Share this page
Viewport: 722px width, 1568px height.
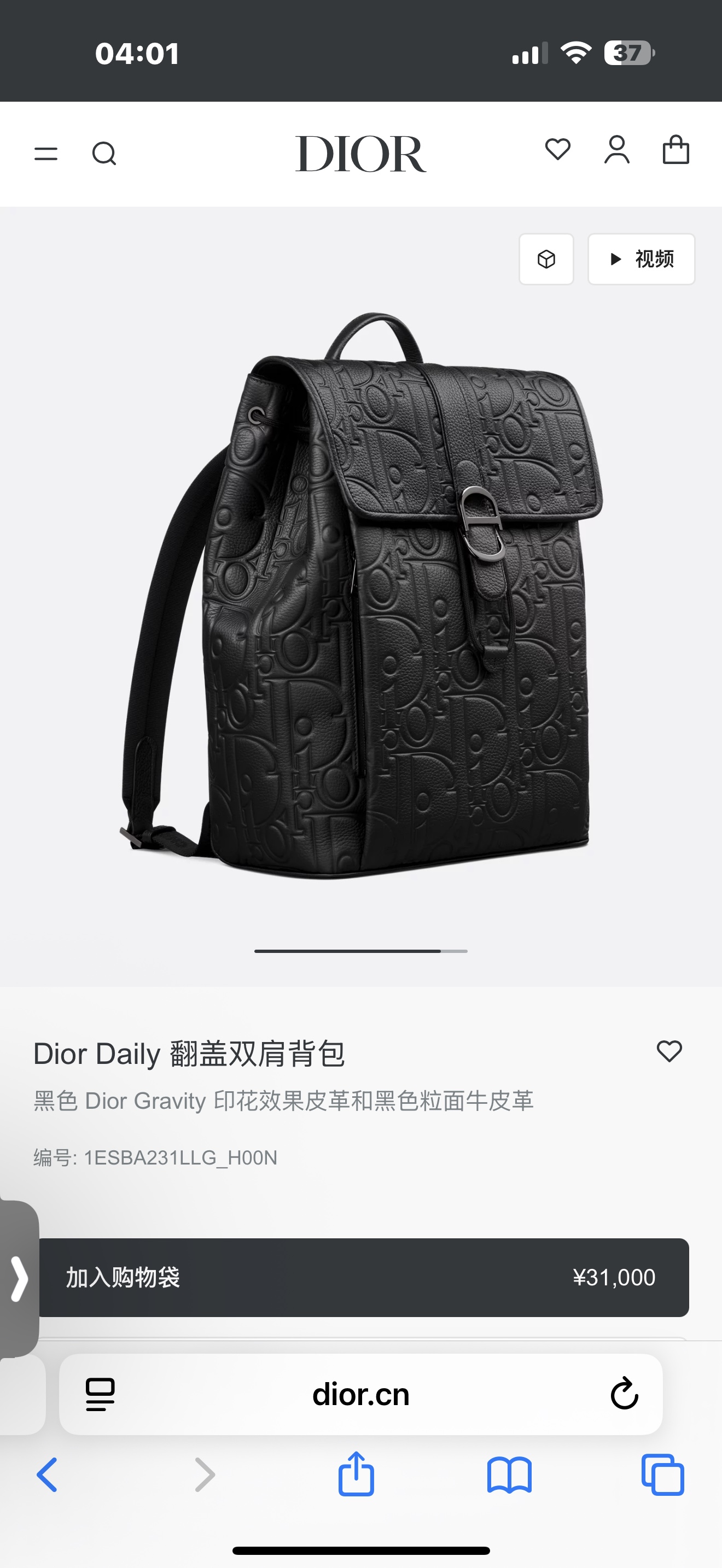356,1475
